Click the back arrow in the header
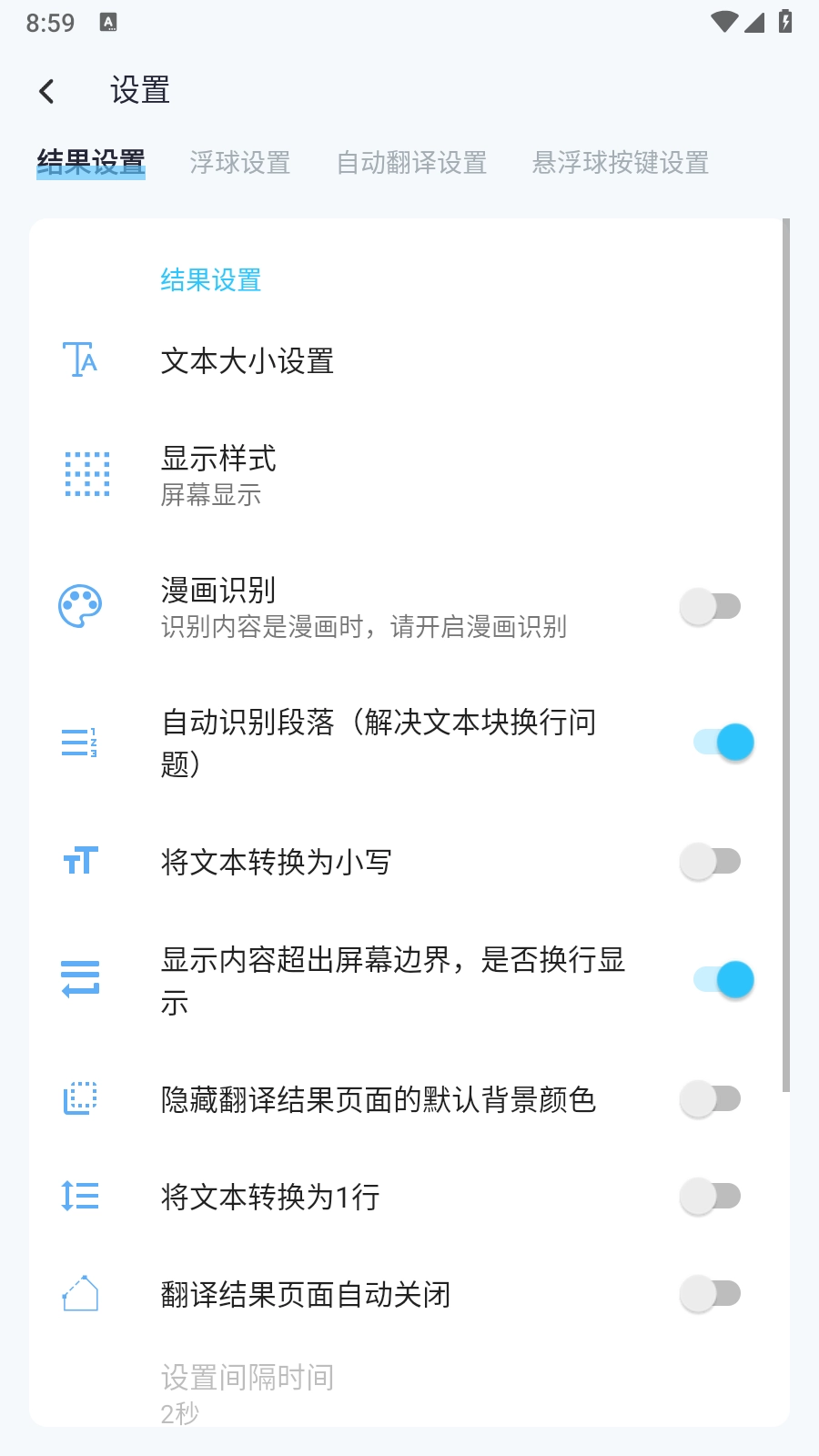The width and height of the screenshot is (819, 1456). point(45,91)
